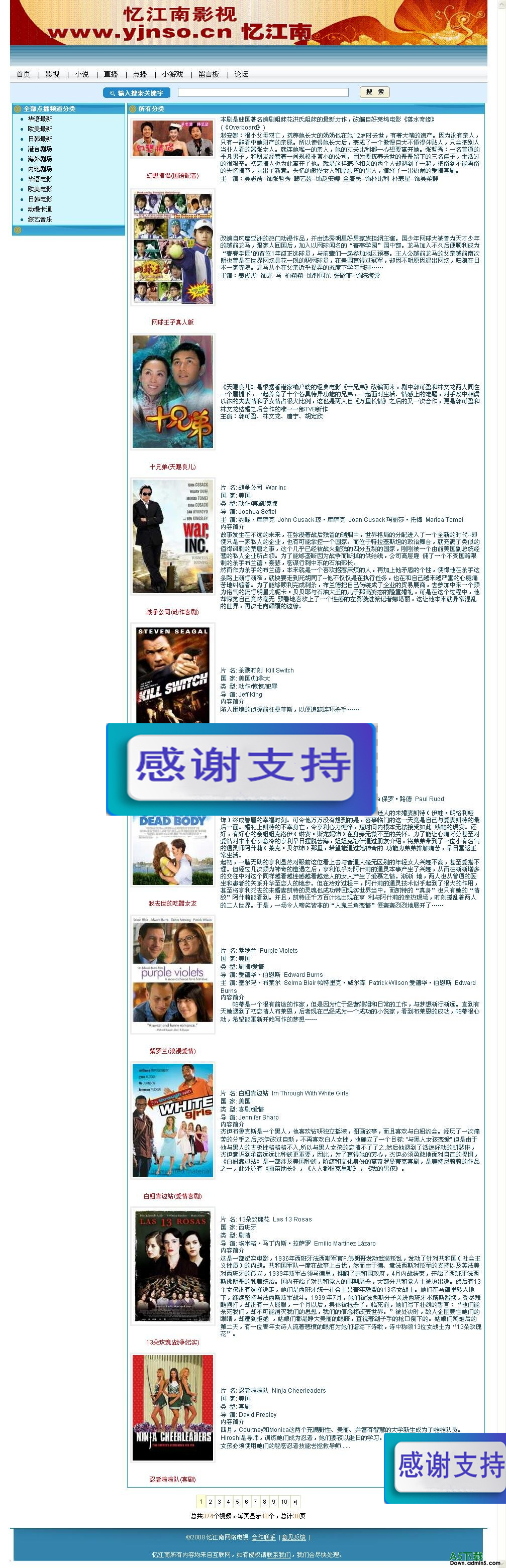
Task: Open the 论坛 forum tab
Action: point(241,74)
